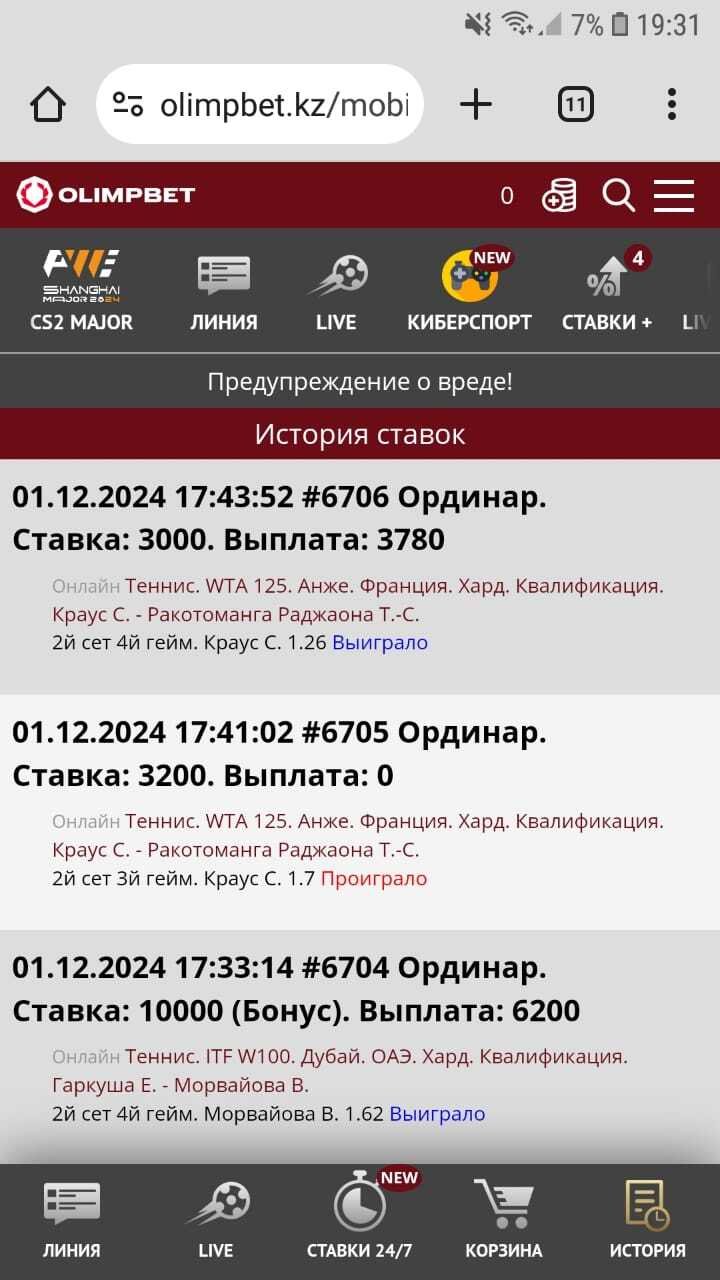Screen dimensions: 720x1280
Task: Search on the Olimpbet site
Action: 618,196
